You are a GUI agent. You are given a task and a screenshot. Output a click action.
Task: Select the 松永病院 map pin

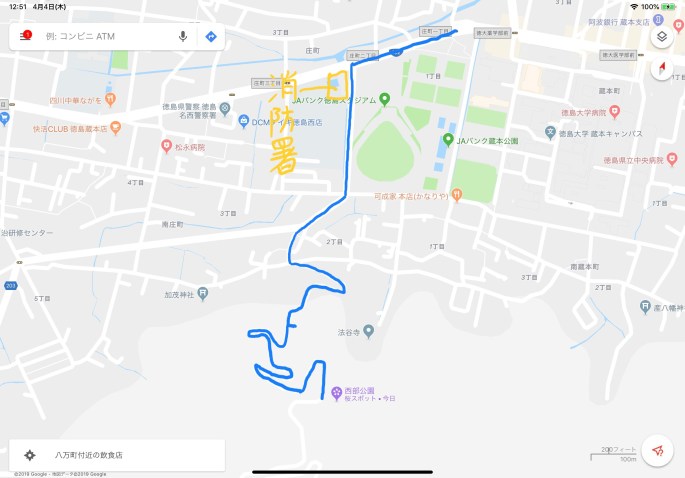(167, 146)
